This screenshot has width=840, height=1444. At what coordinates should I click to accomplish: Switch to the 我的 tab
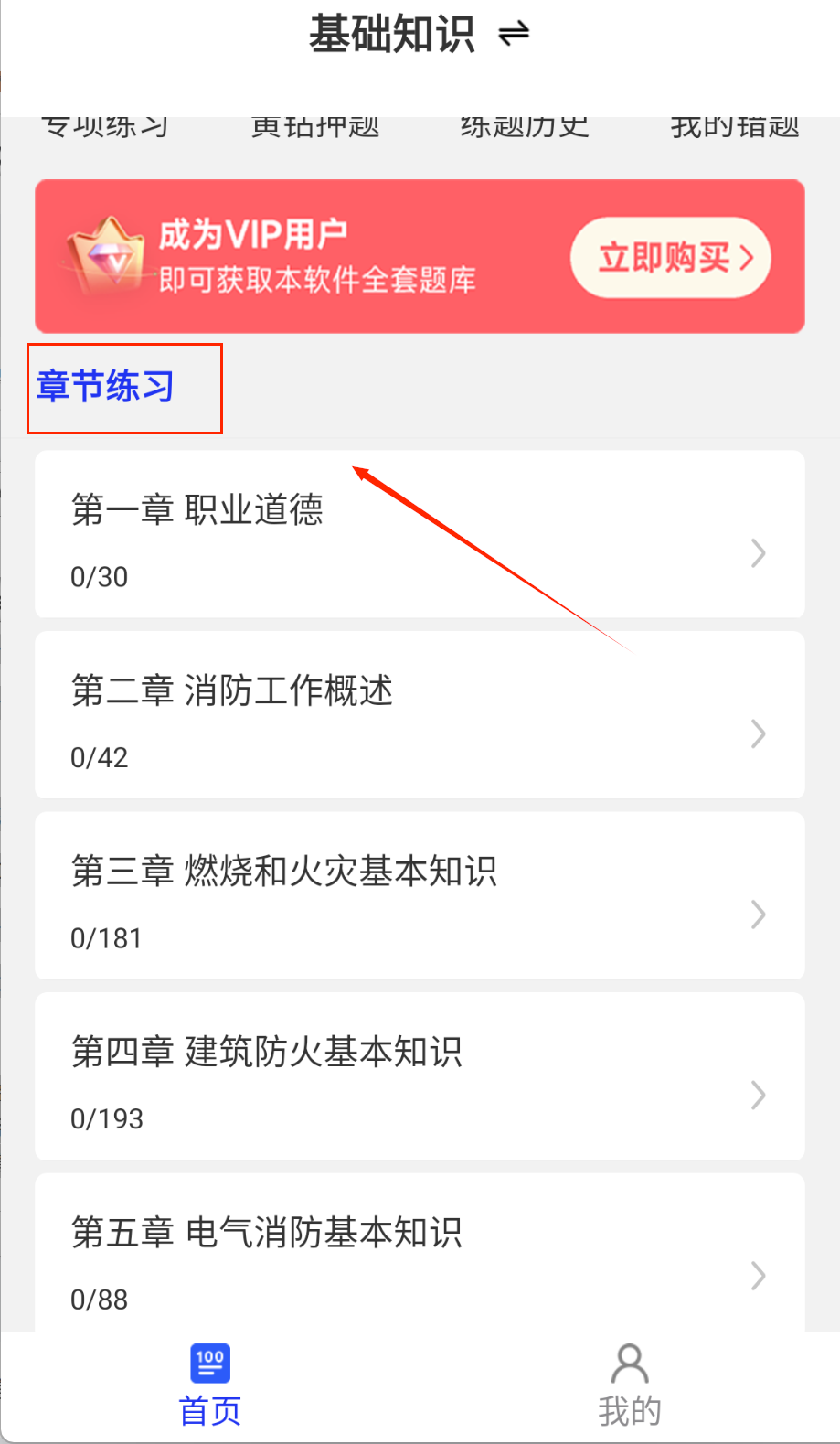tap(630, 1385)
